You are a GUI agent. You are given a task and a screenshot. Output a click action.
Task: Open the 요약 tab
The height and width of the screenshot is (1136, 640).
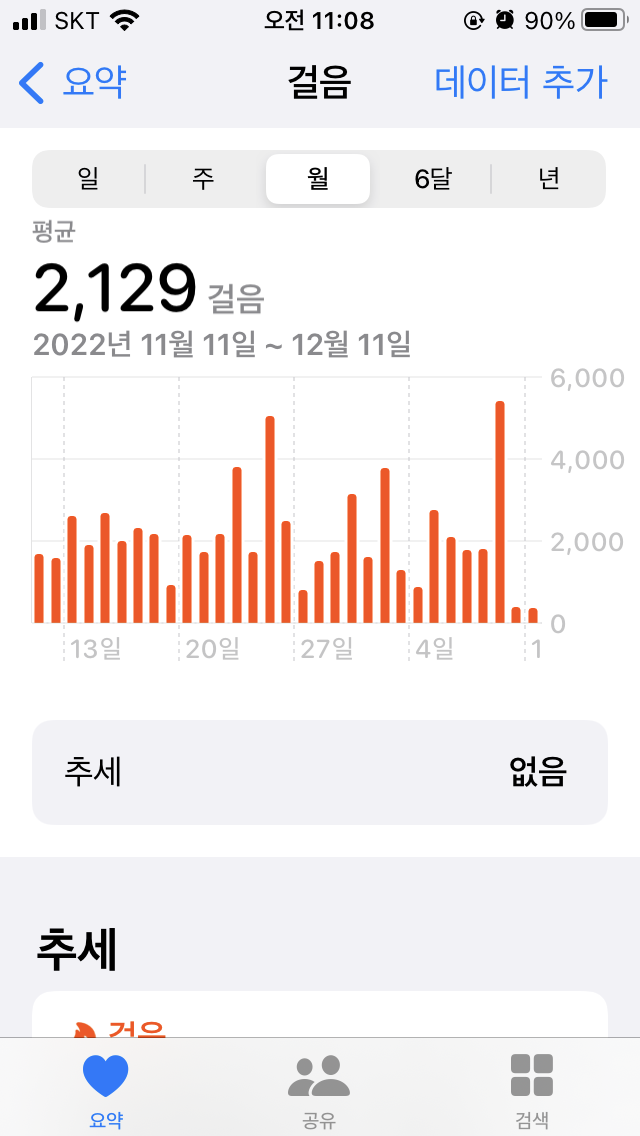click(x=106, y=1088)
